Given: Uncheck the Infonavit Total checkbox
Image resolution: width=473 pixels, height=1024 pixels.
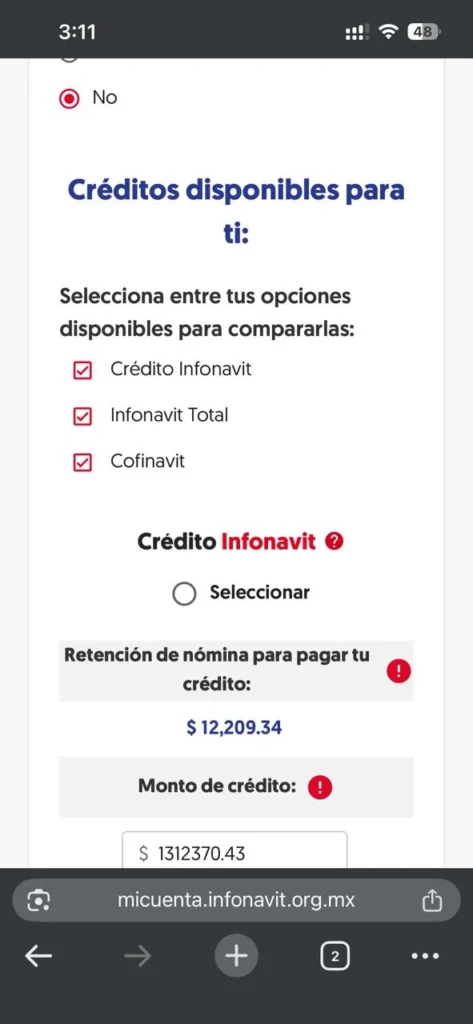Looking at the screenshot, I should click(82, 416).
